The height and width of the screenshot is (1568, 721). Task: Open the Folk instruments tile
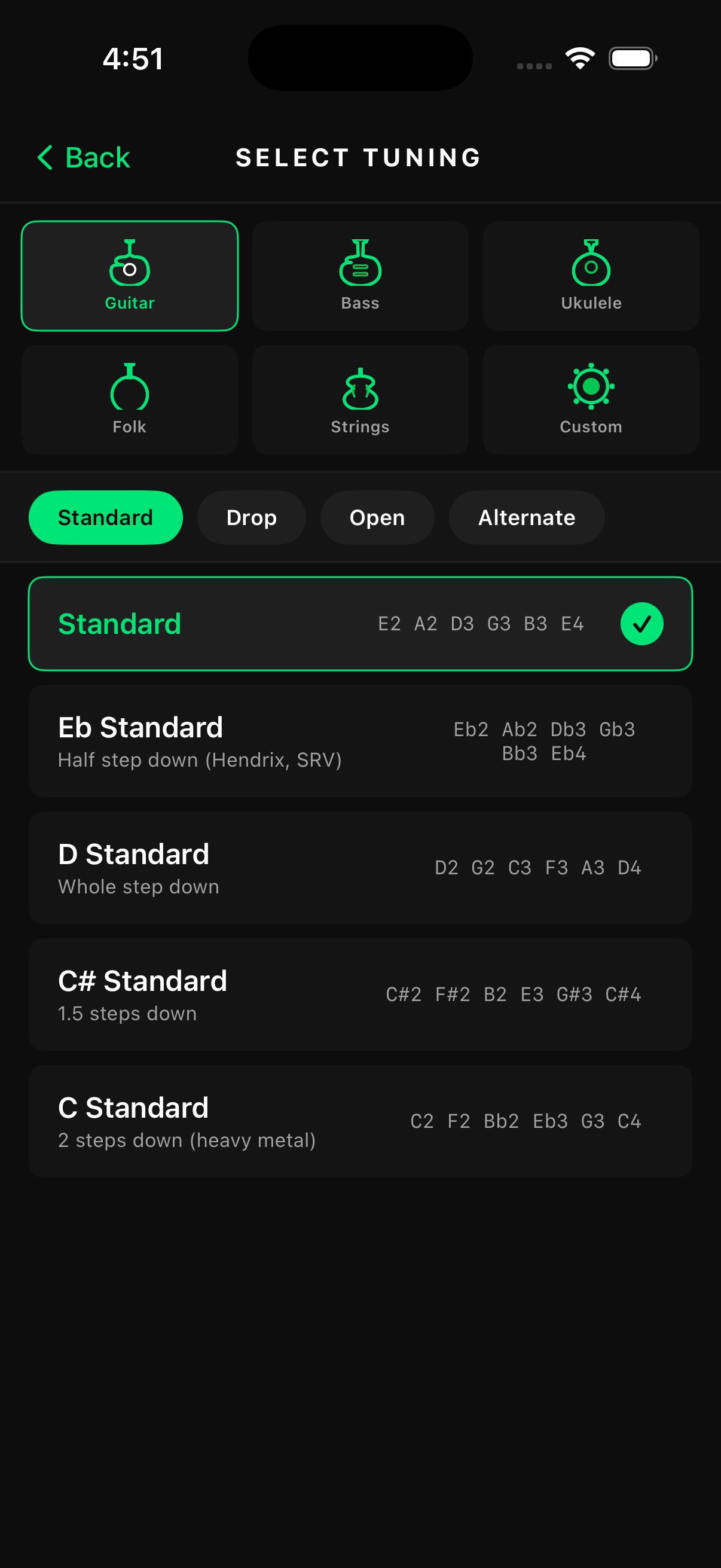click(x=130, y=400)
